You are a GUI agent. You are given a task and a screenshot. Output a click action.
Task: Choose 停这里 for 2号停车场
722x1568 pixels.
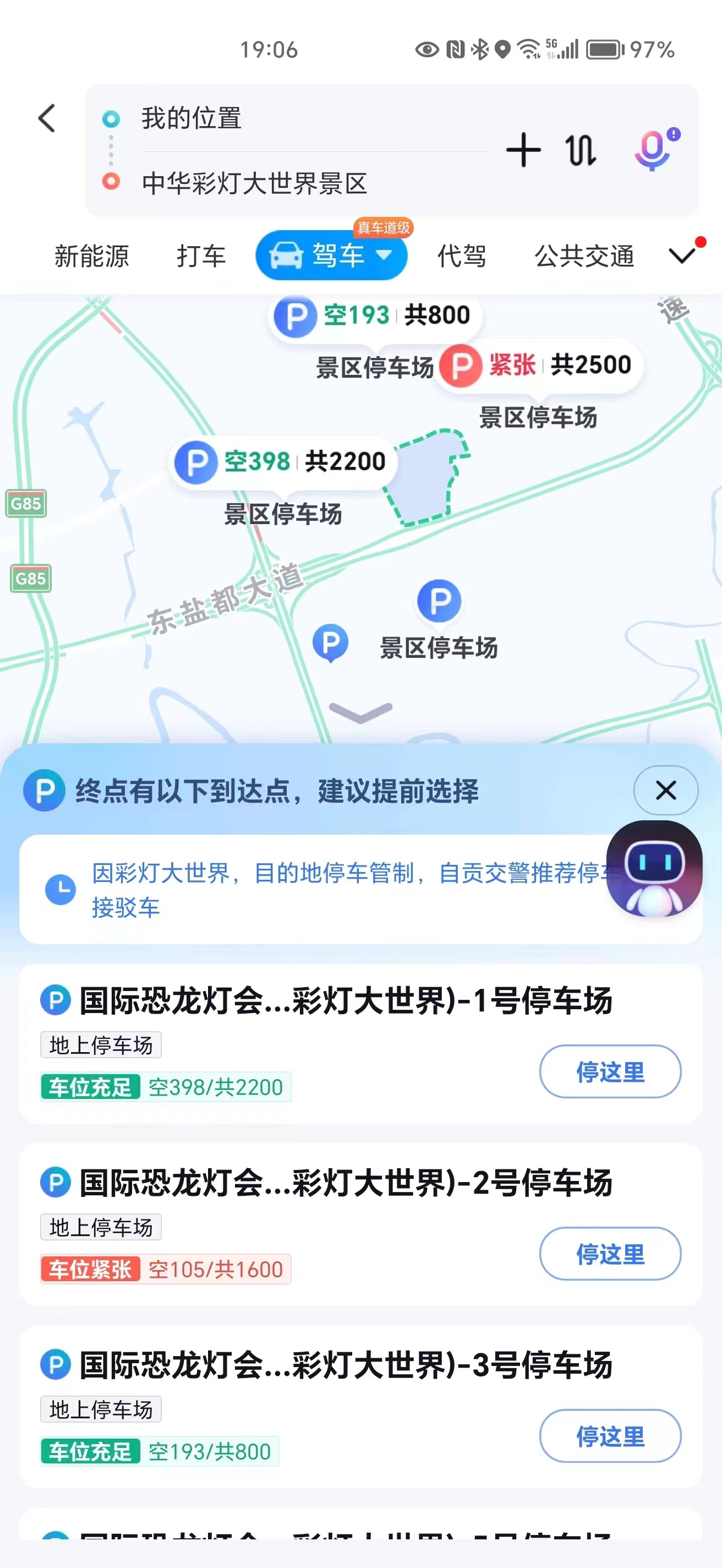tap(610, 1254)
